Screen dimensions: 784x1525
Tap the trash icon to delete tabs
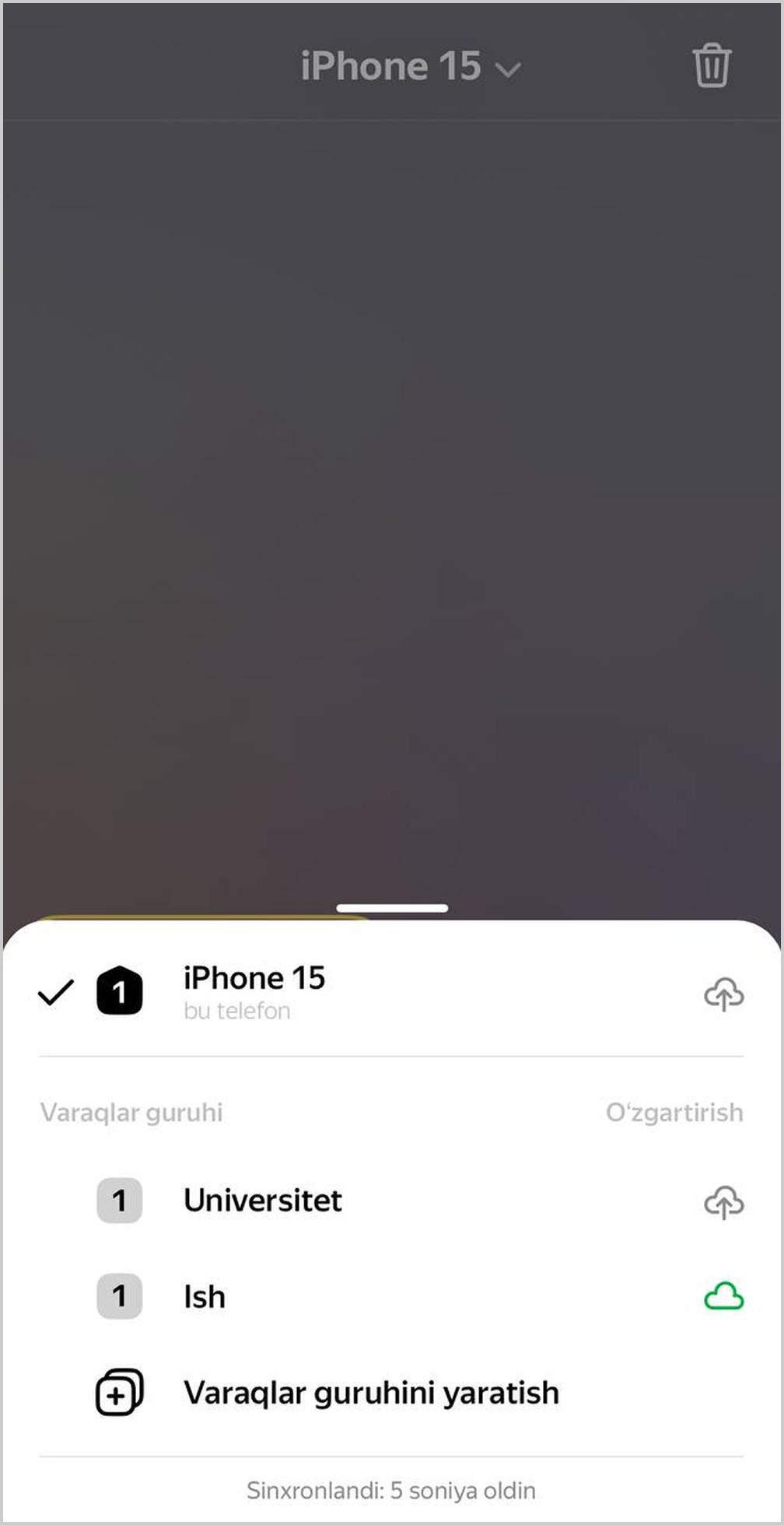pyautogui.click(x=711, y=66)
